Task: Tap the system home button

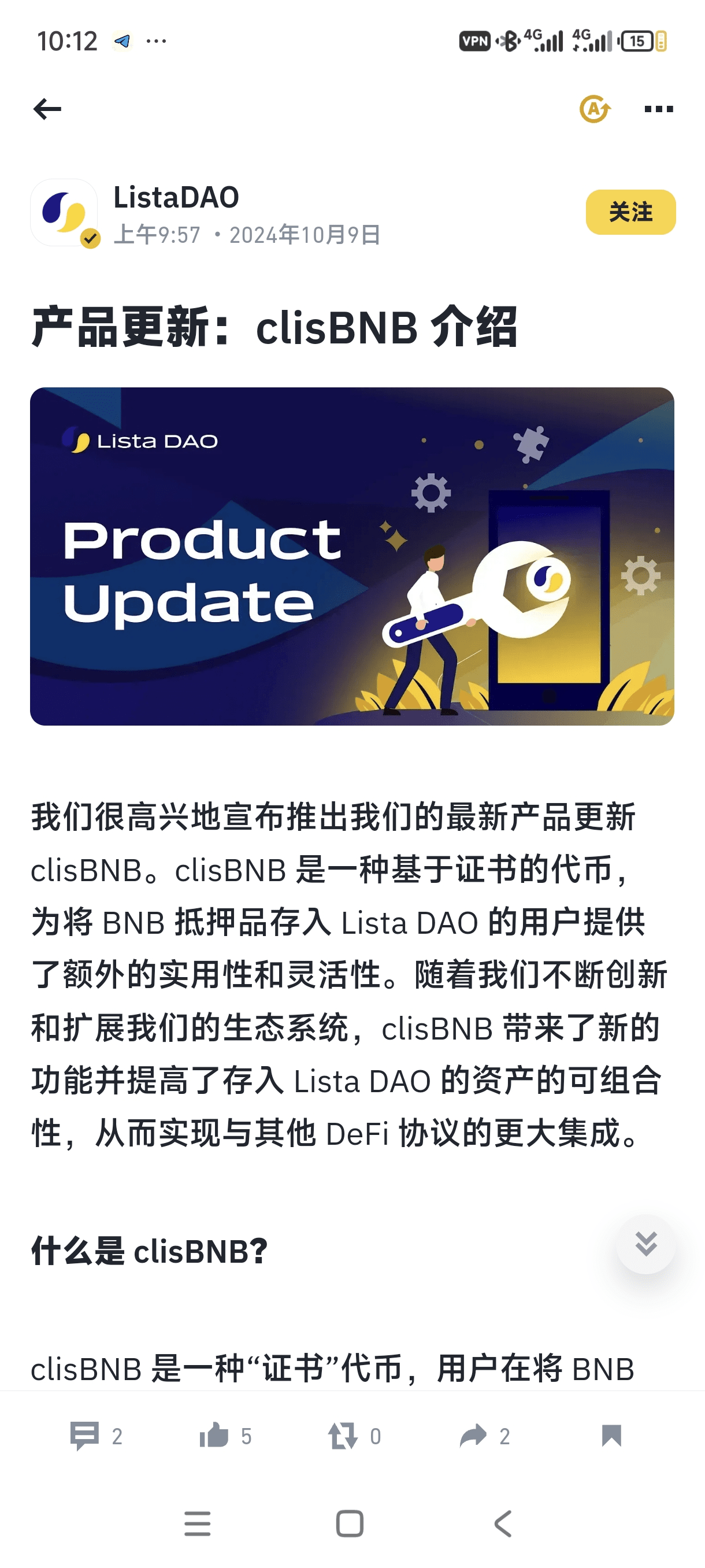Action: pos(350,1523)
